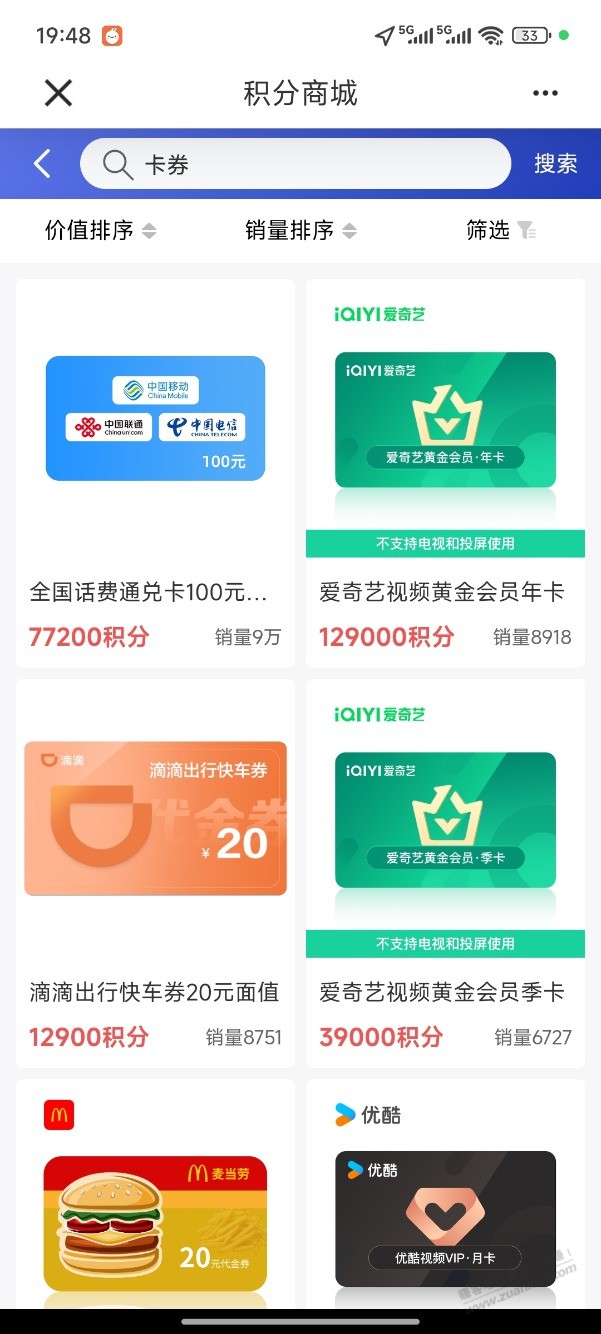Image resolution: width=601 pixels, height=1334 pixels.
Task: Open 爱奇艺视频黄金会员季卡 details
Action: (445, 872)
